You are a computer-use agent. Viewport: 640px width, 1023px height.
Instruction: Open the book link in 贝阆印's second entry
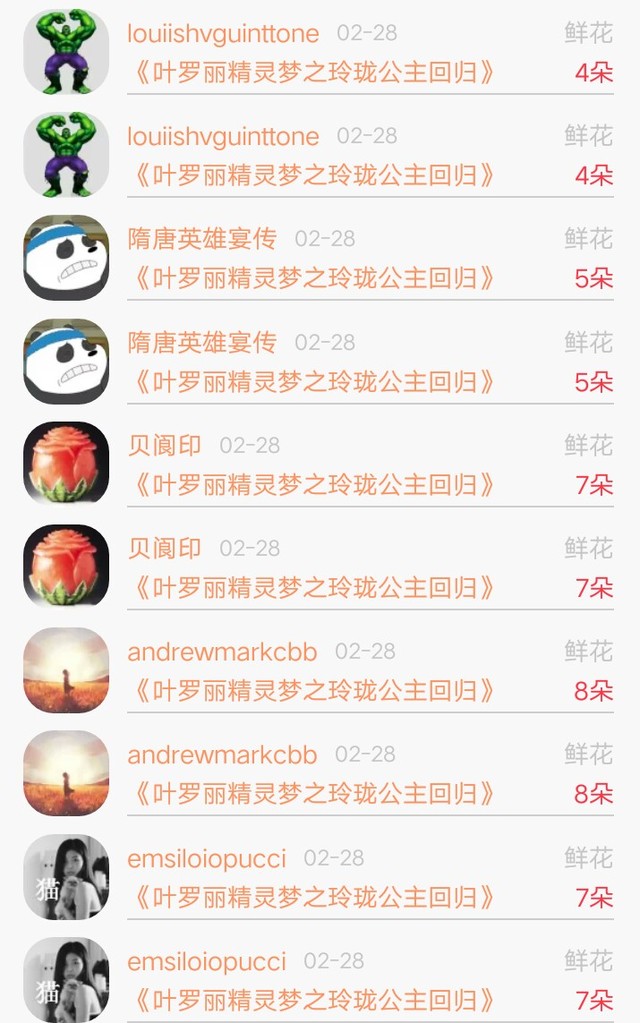(x=314, y=587)
